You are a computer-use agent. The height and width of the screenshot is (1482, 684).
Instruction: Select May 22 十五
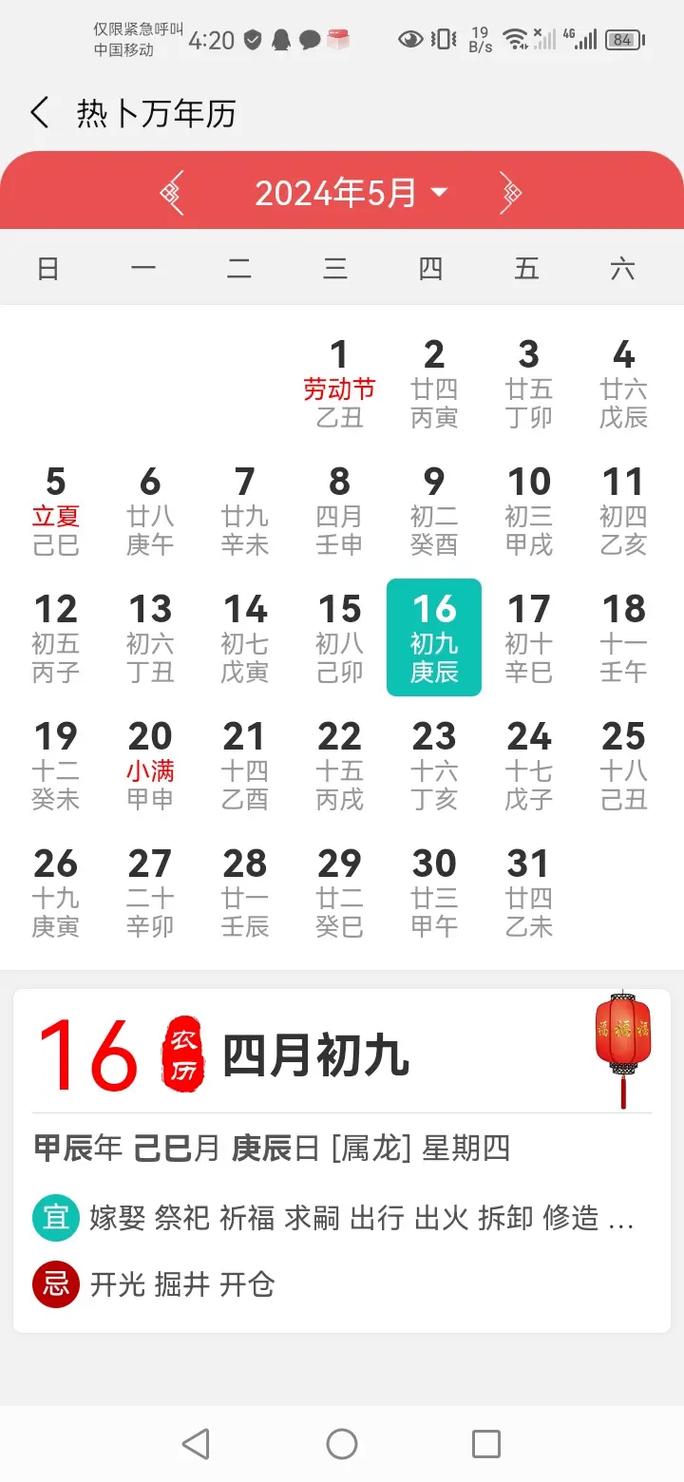339,765
